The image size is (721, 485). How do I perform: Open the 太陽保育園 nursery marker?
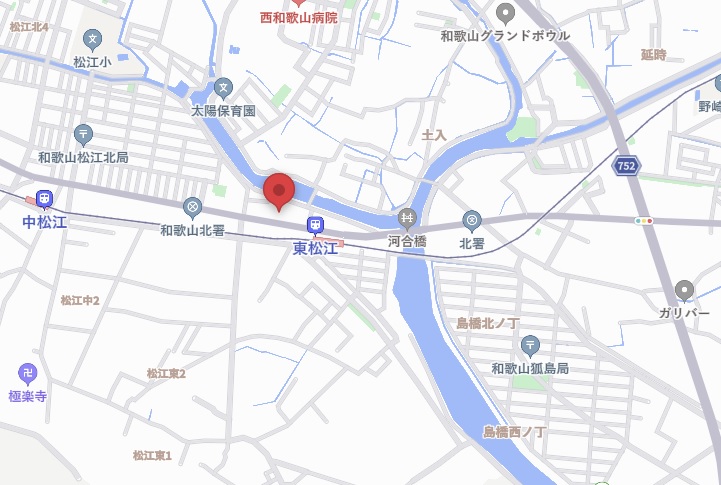pyautogui.click(x=223, y=89)
